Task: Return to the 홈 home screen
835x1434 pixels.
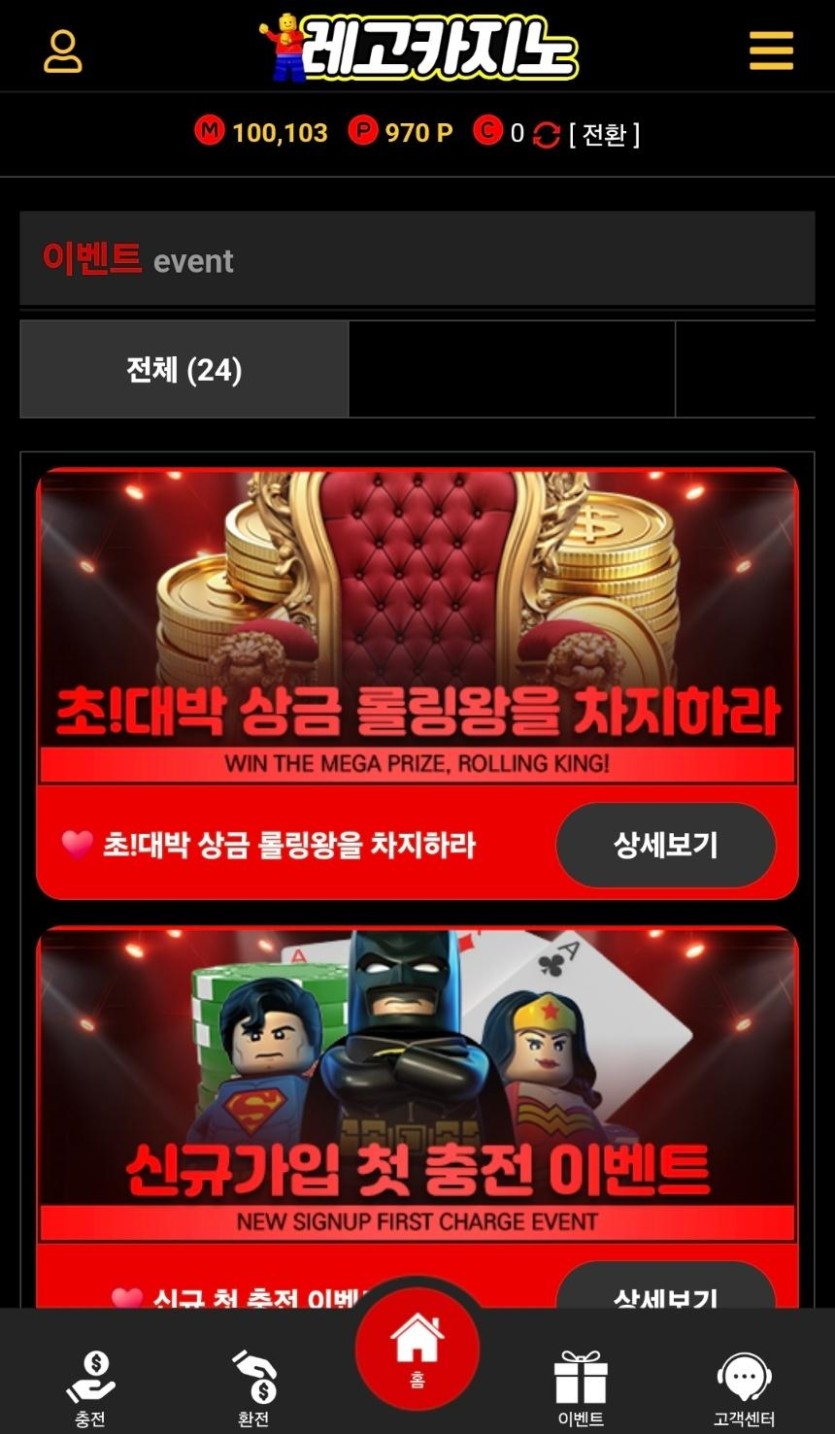Action: click(x=417, y=1348)
